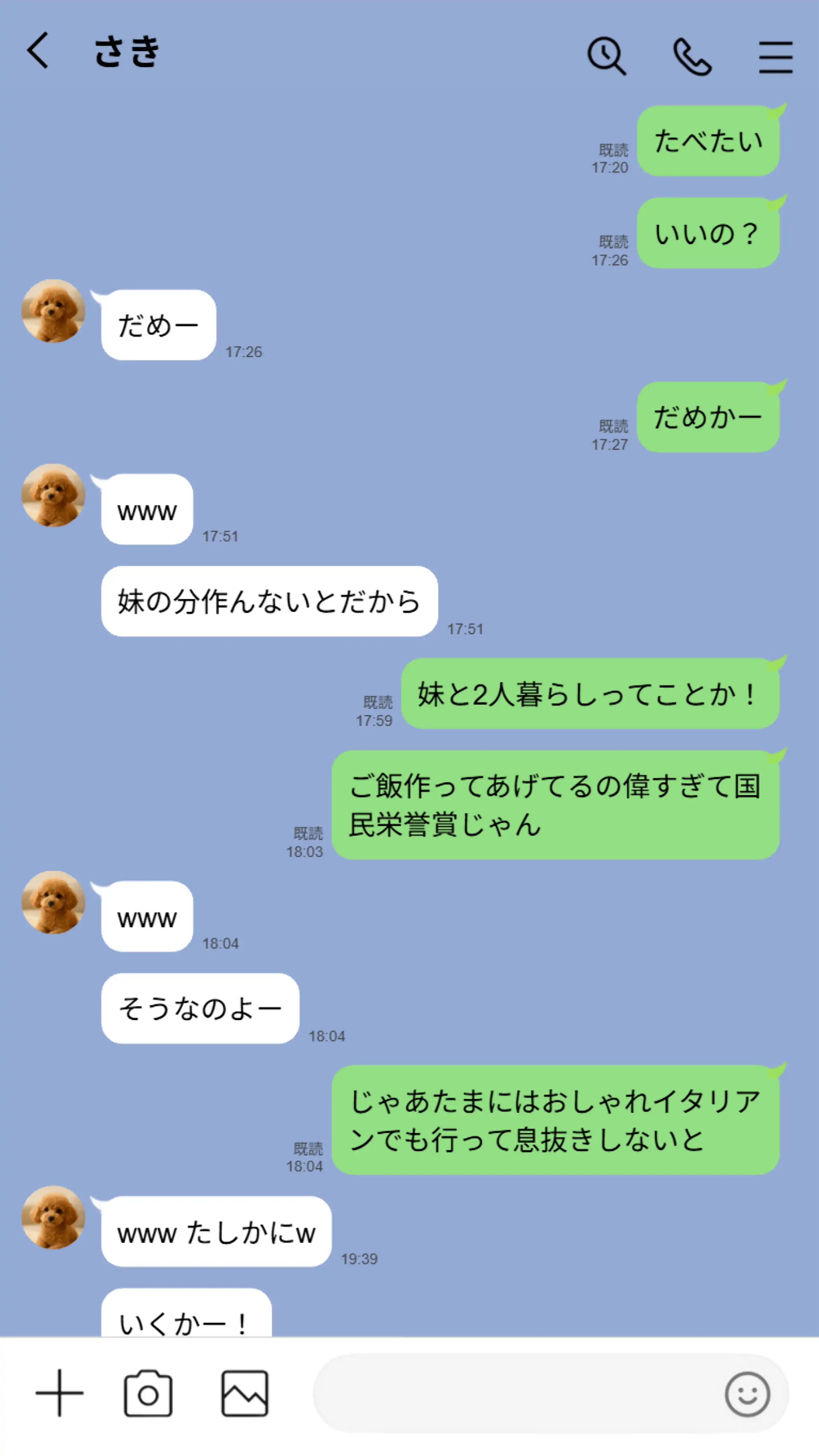Screen dimensions: 819x1456
Task: Open the search within this chat
Action: pos(606,56)
